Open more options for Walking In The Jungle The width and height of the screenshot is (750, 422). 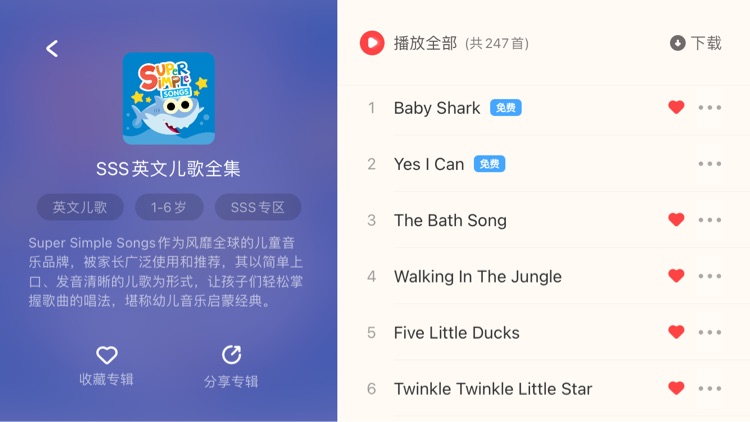[x=710, y=276]
